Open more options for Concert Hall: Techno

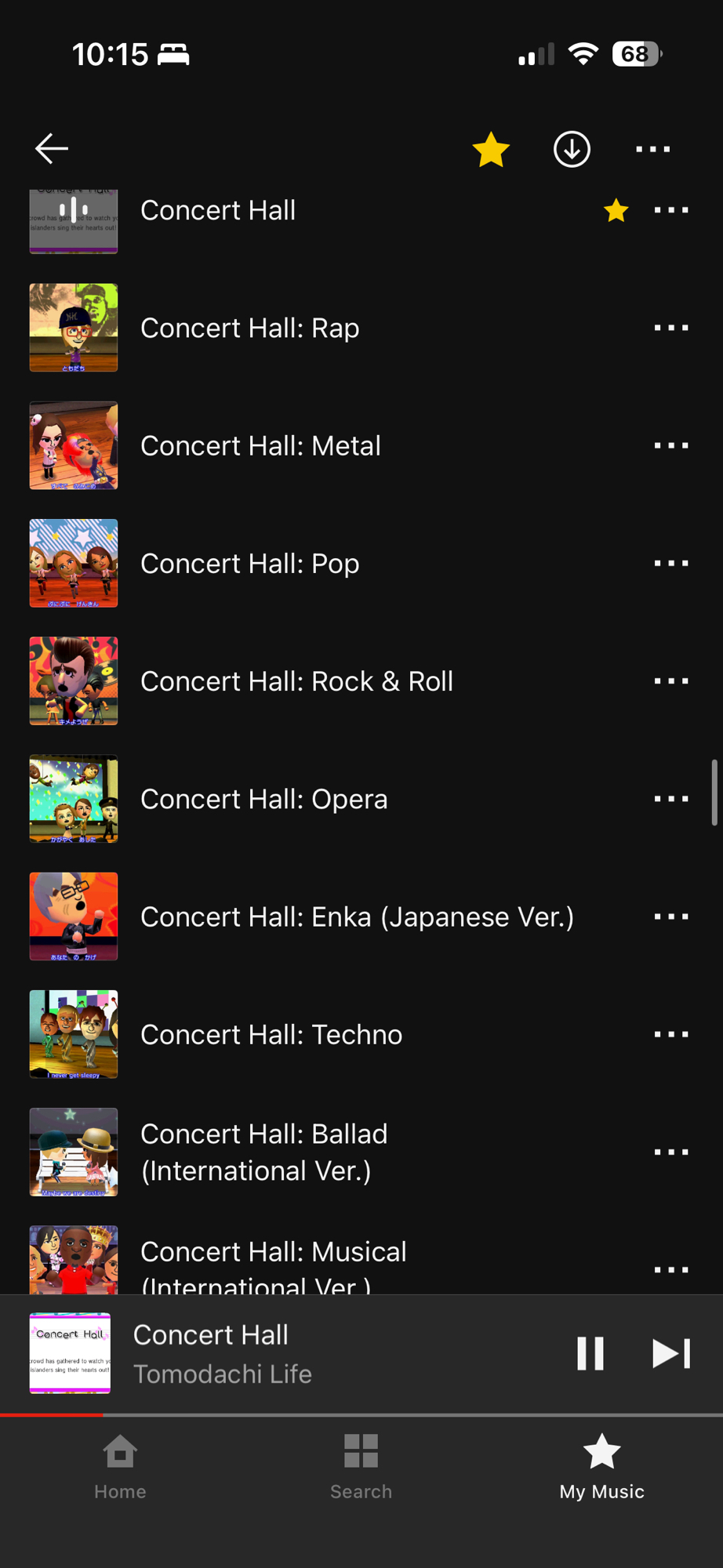[671, 1034]
